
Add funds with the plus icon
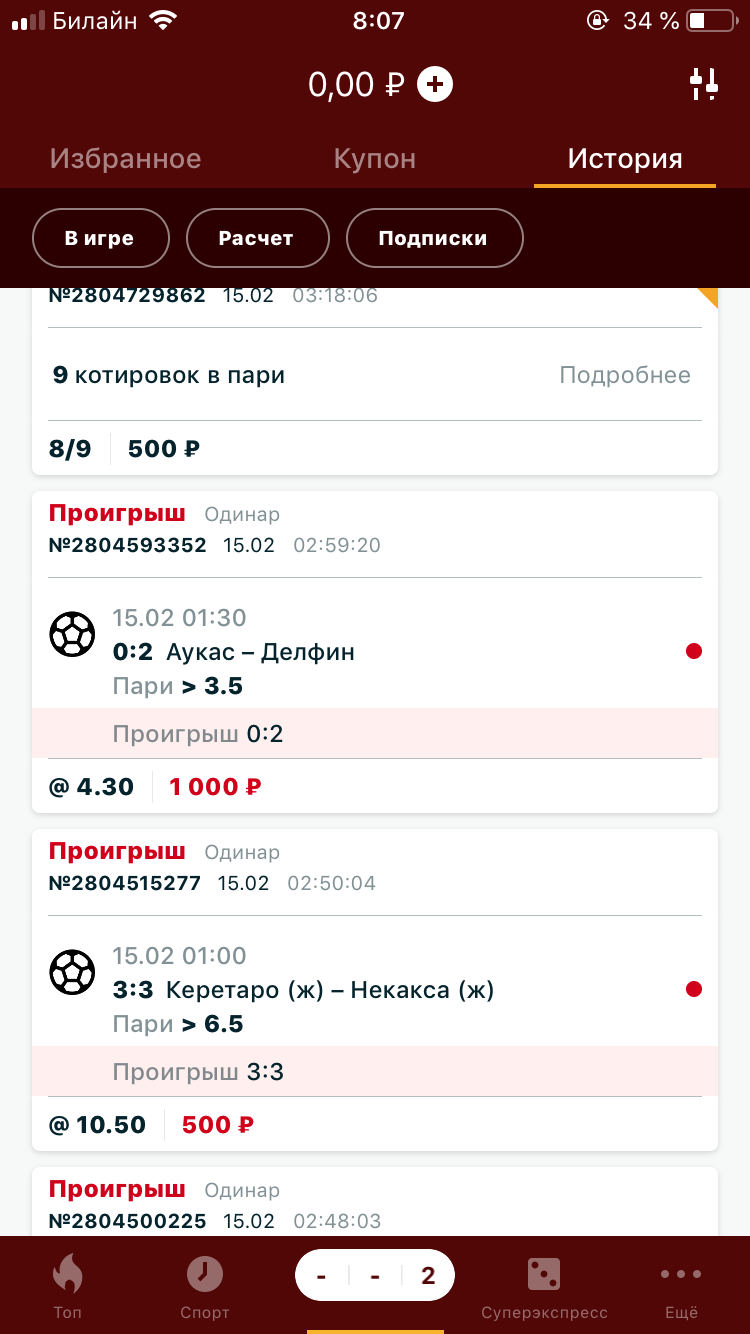(x=435, y=85)
